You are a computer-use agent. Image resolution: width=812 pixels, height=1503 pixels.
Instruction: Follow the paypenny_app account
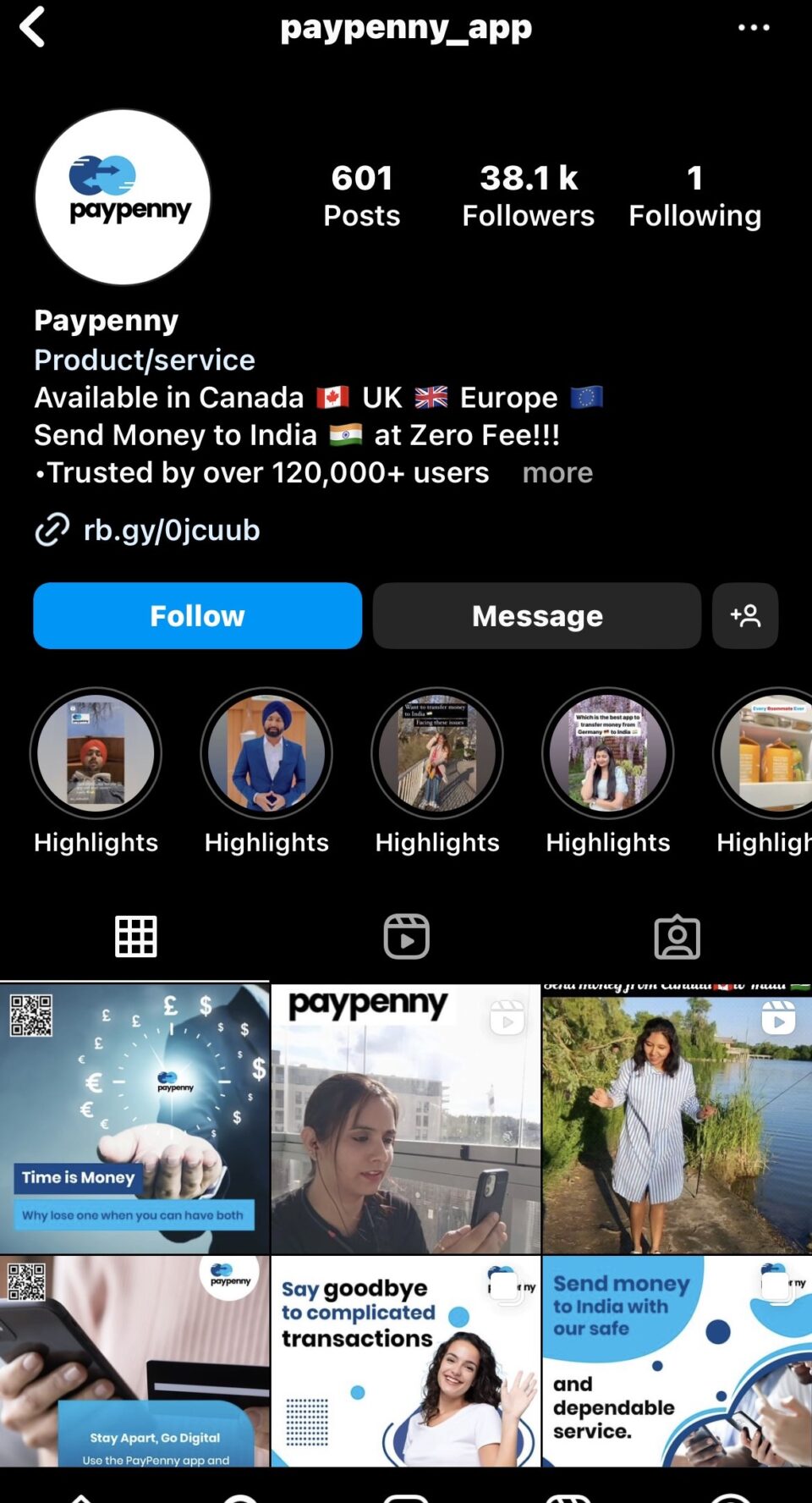click(x=197, y=615)
